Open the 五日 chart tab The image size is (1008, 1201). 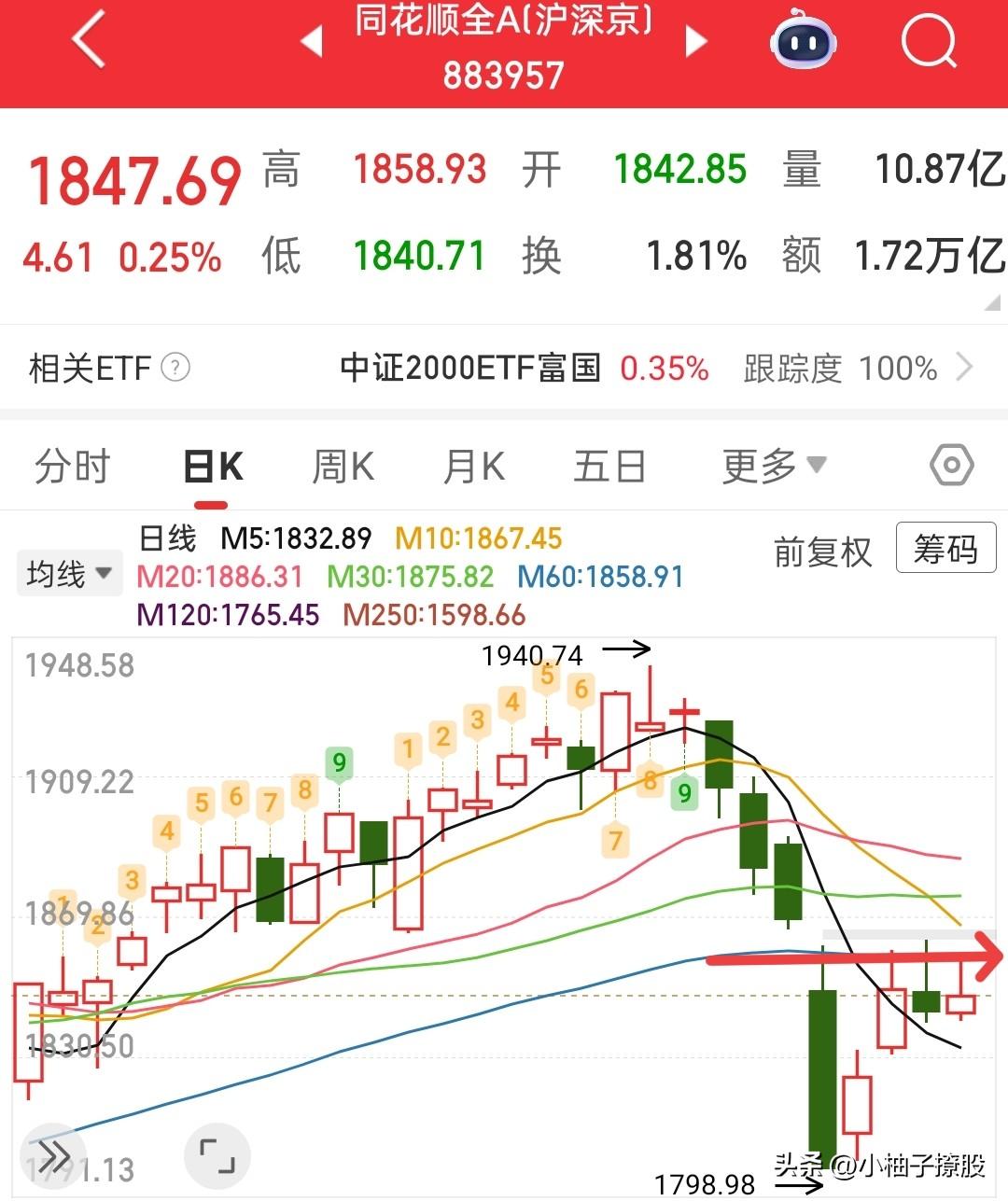pyautogui.click(x=609, y=466)
